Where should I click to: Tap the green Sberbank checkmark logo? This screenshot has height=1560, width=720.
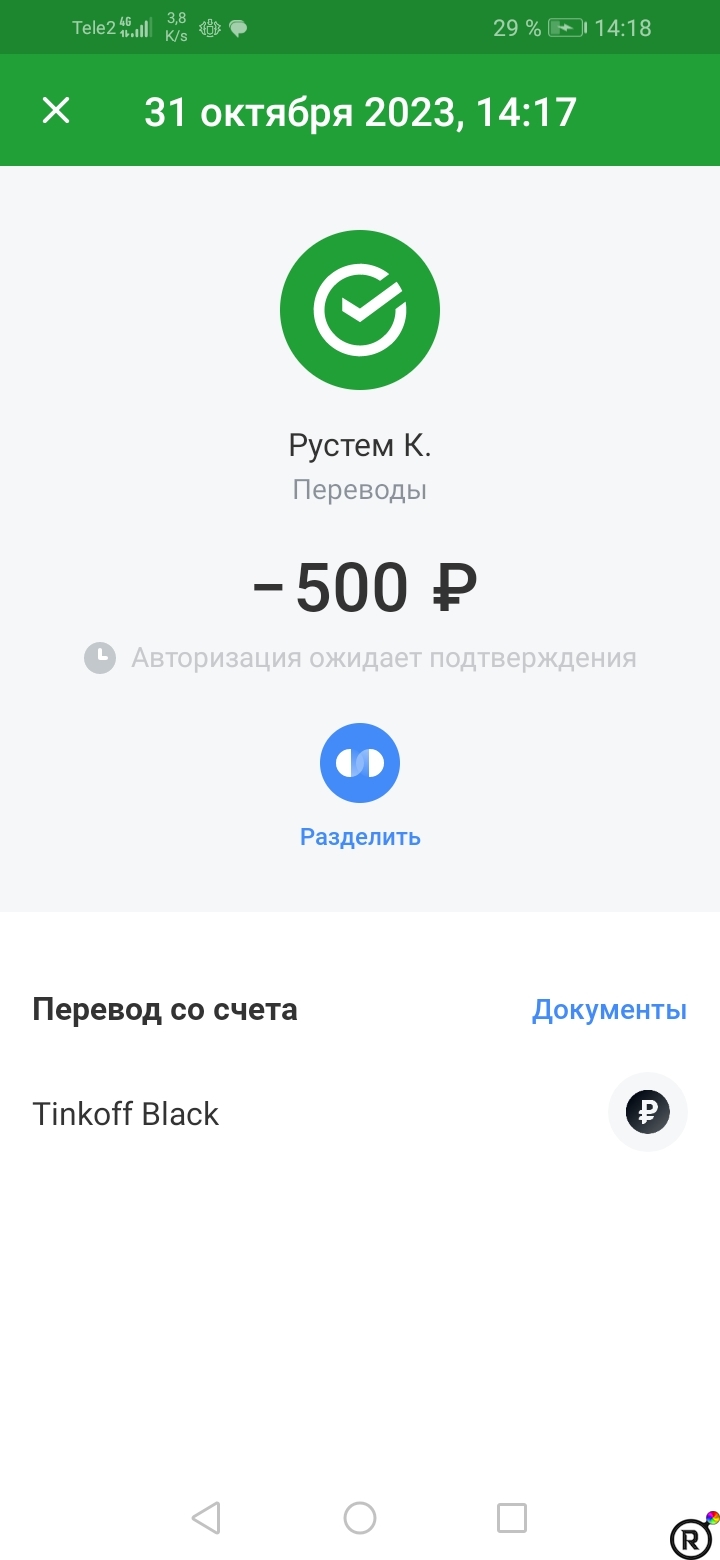(x=360, y=310)
